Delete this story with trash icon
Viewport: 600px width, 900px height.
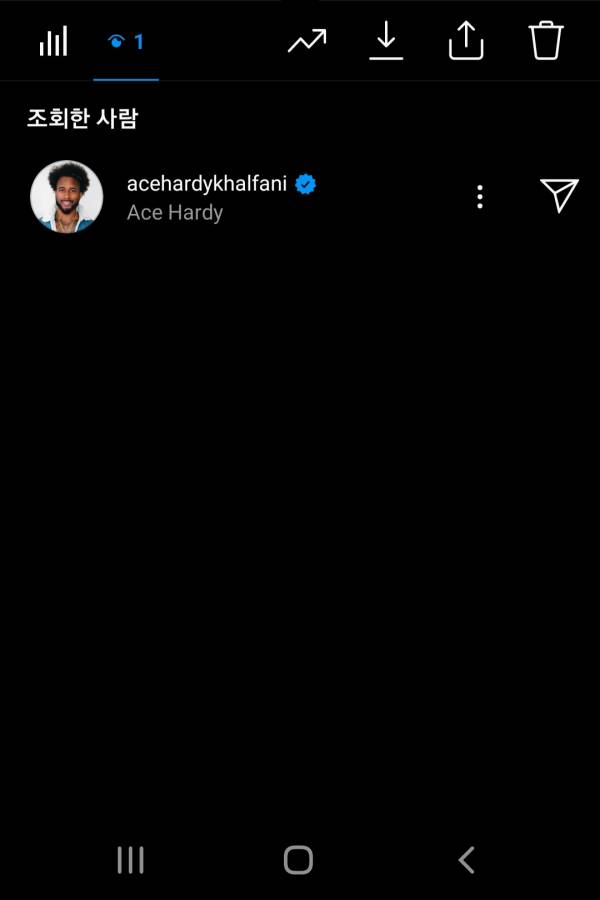(x=546, y=42)
